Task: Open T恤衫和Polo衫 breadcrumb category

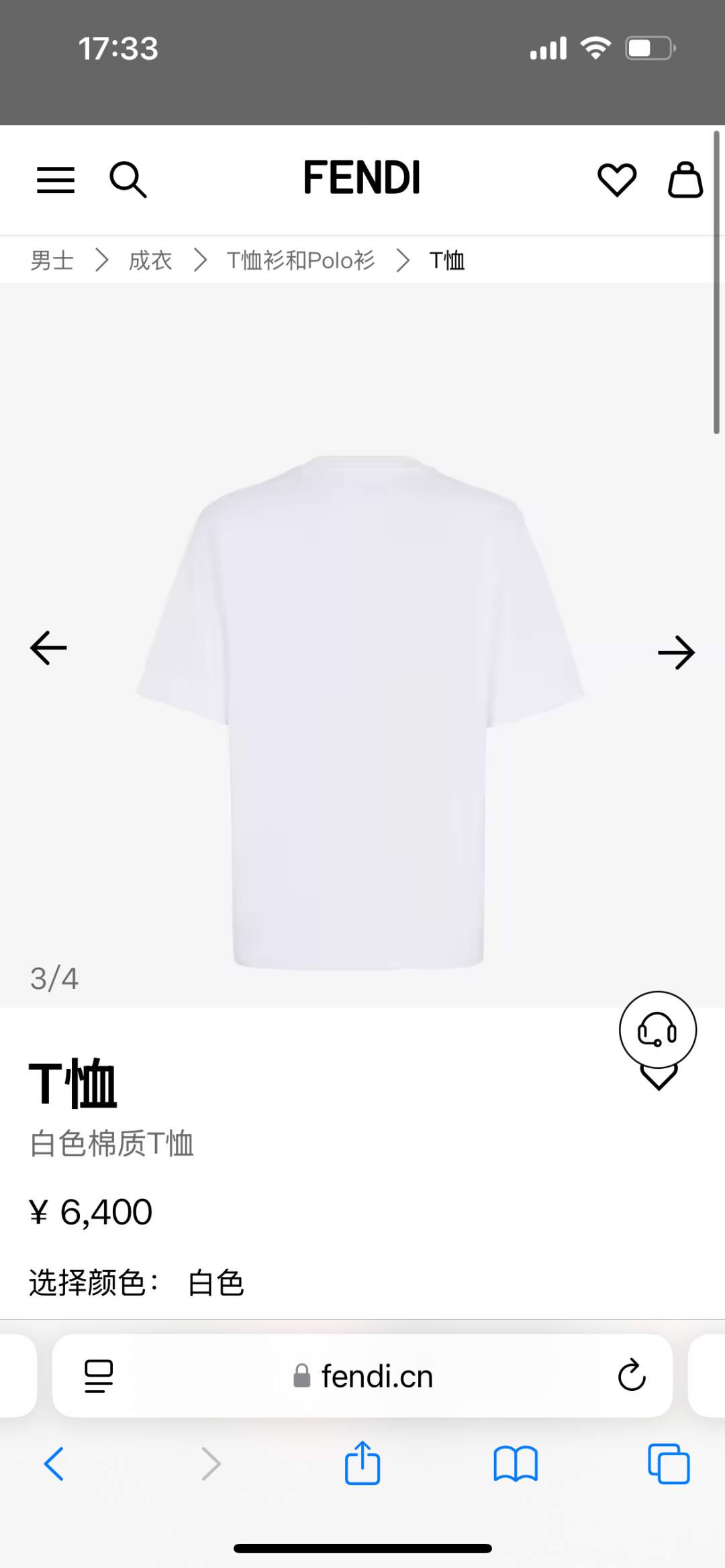Action: coord(301,260)
